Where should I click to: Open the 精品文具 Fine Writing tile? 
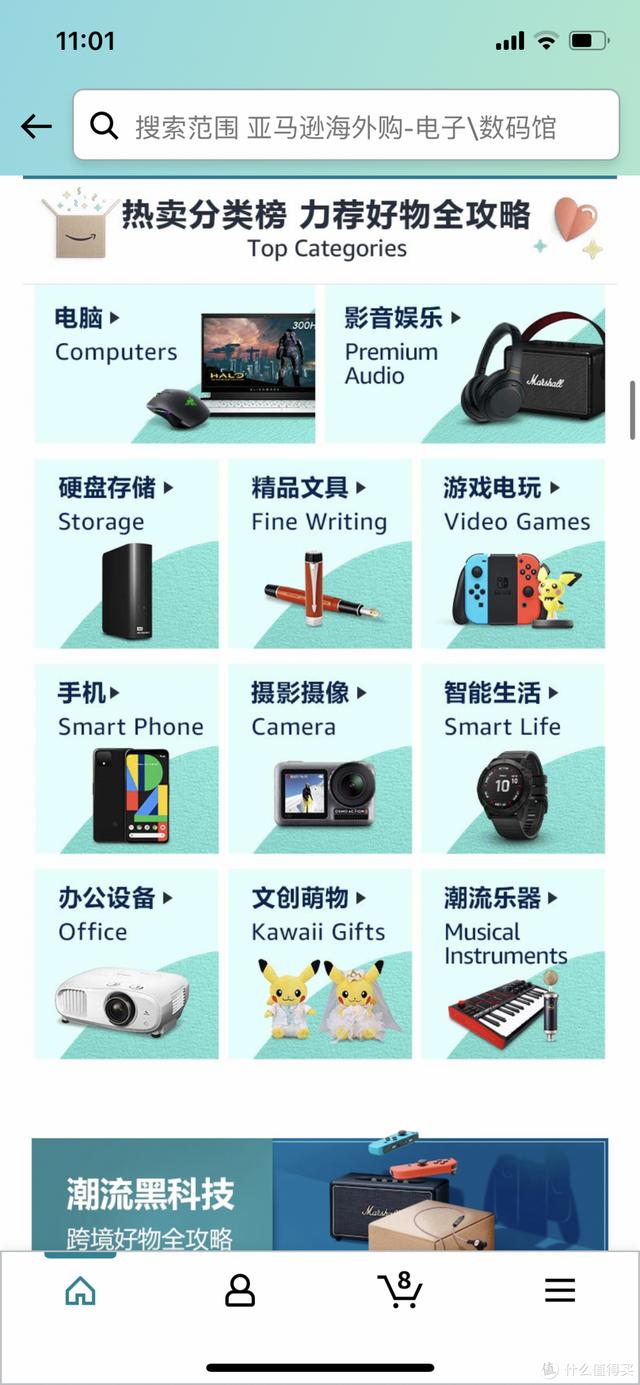[319, 553]
